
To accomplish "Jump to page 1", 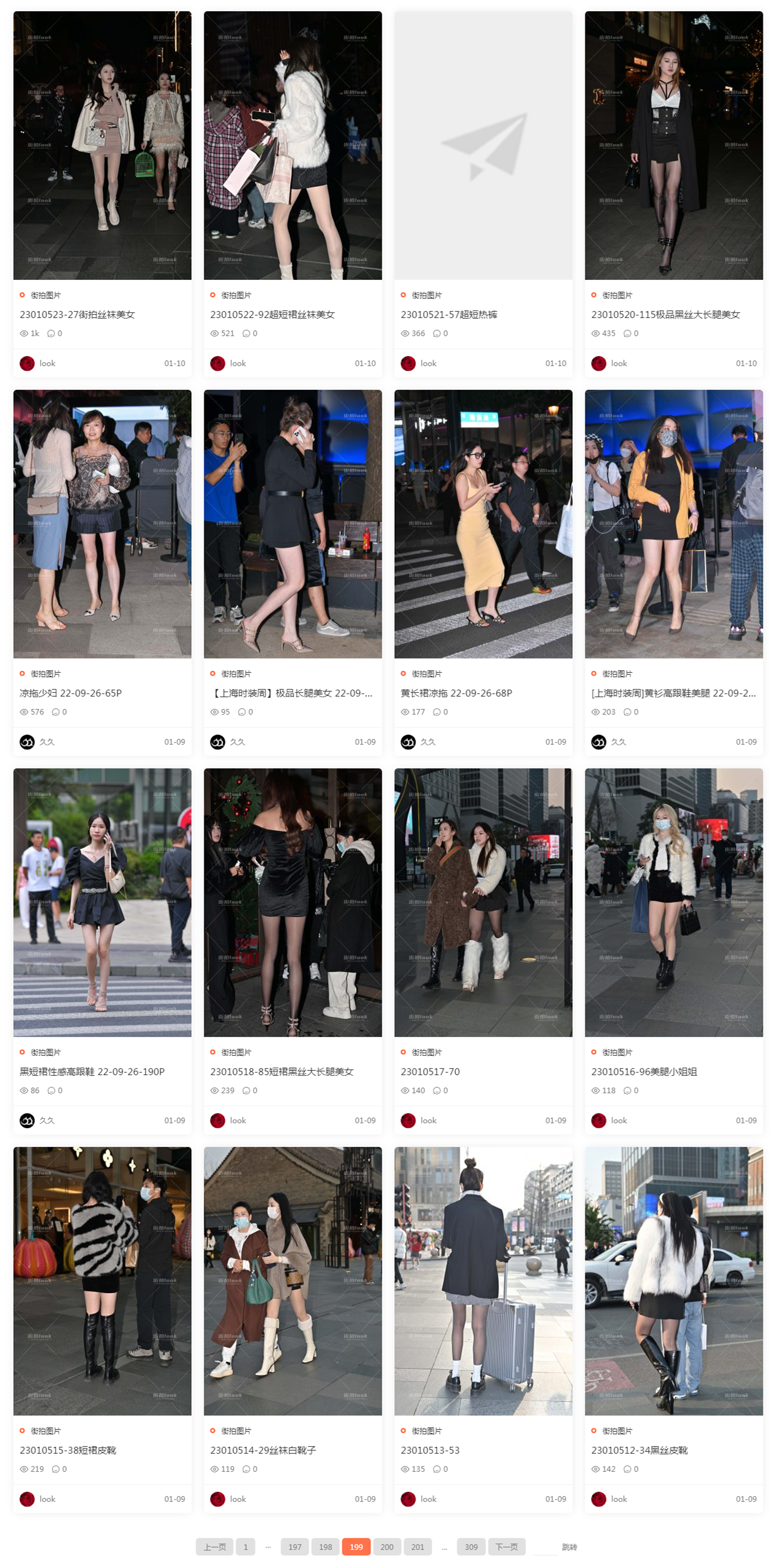I will point(246,1547).
